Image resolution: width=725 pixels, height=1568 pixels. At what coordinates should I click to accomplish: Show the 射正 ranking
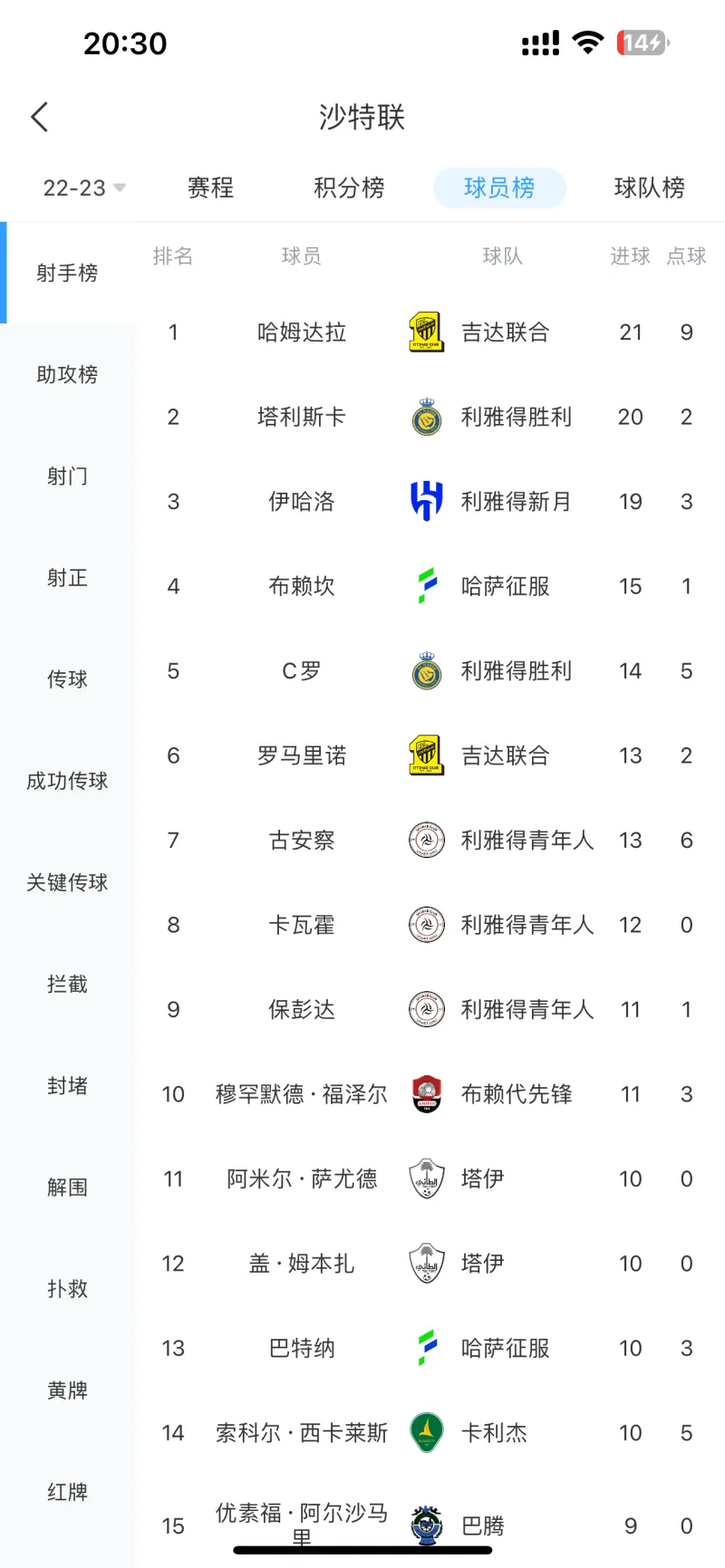(x=67, y=577)
